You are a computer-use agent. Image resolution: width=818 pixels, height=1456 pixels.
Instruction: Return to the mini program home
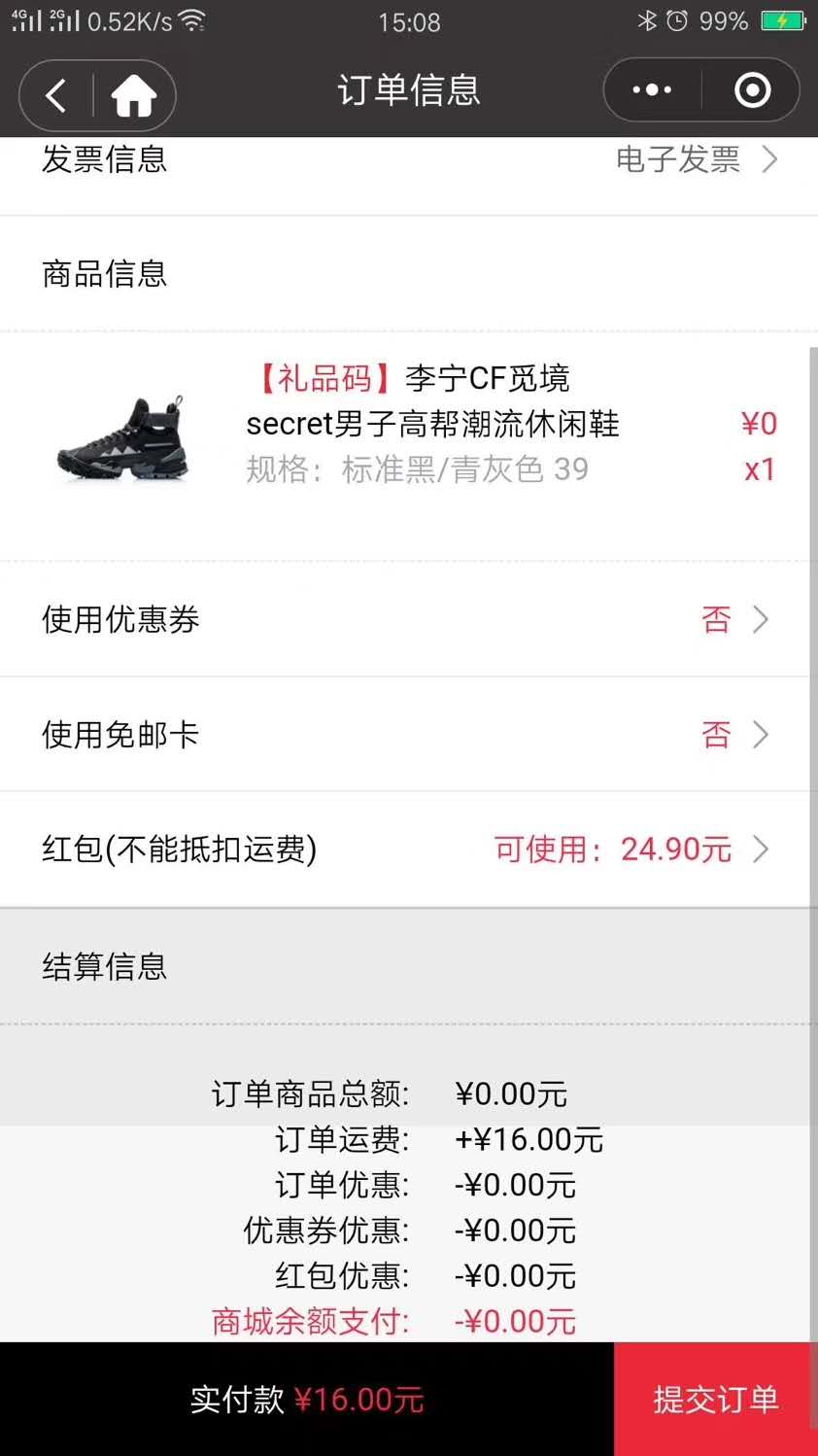[x=134, y=94]
